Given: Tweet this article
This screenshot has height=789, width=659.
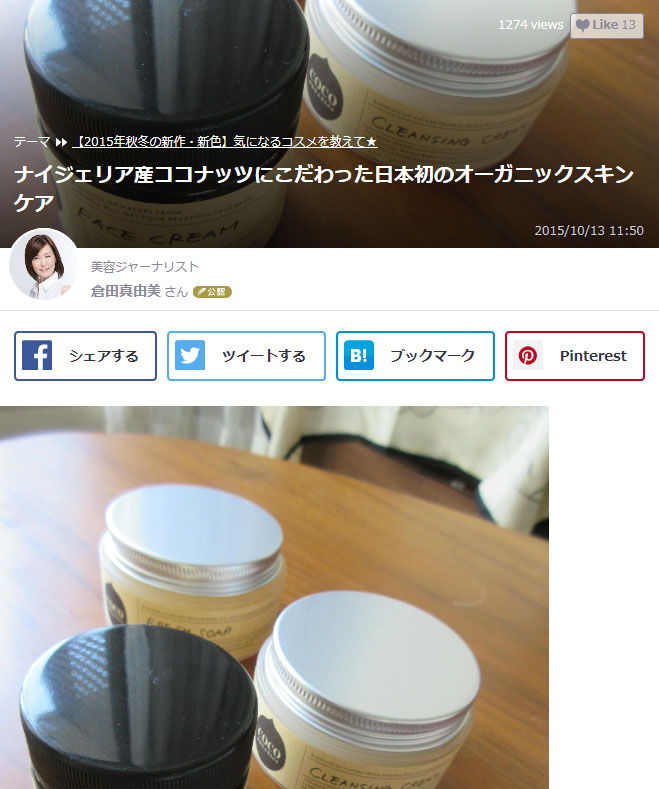Looking at the screenshot, I should [246, 356].
